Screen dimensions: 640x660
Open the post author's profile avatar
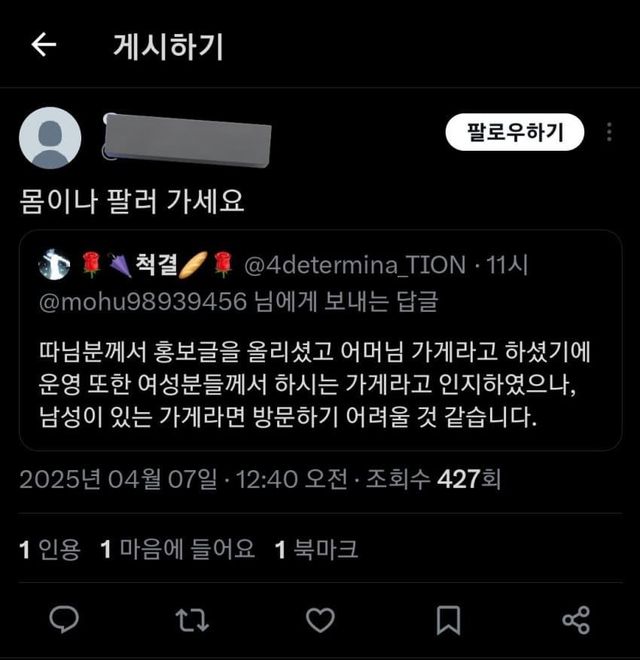tap(50, 137)
